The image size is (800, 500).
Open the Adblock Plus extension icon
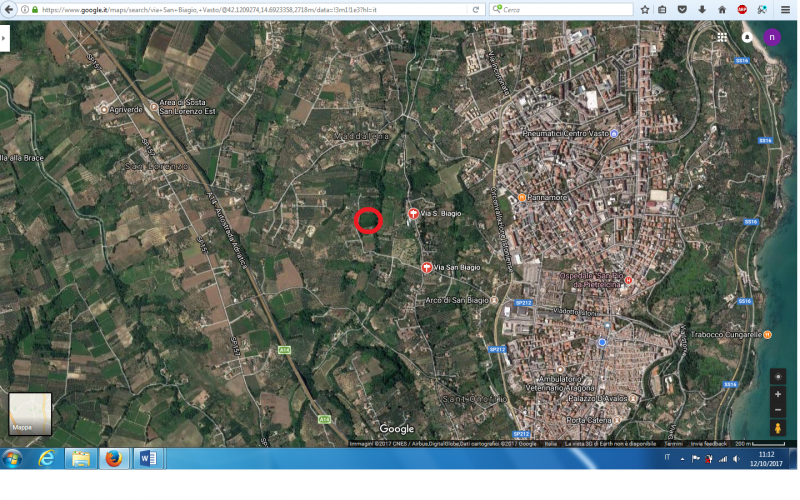pyautogui.click(x=743, y=9)
